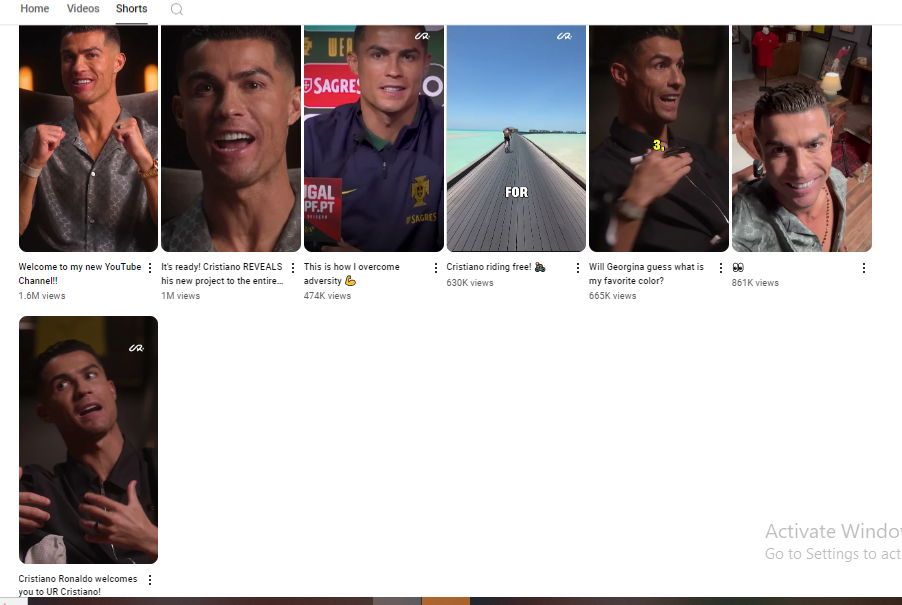The image size is (902, 605).
Task: Select the Shorts tab
Action: pyautogui.click(x=131, y=9)
